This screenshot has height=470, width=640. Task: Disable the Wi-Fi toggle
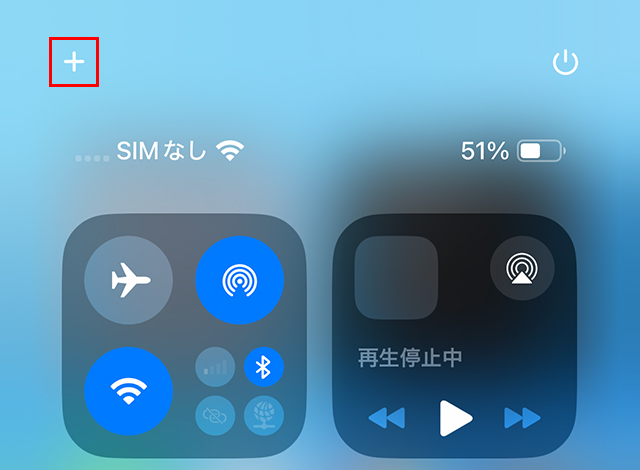tap(128, 392)
